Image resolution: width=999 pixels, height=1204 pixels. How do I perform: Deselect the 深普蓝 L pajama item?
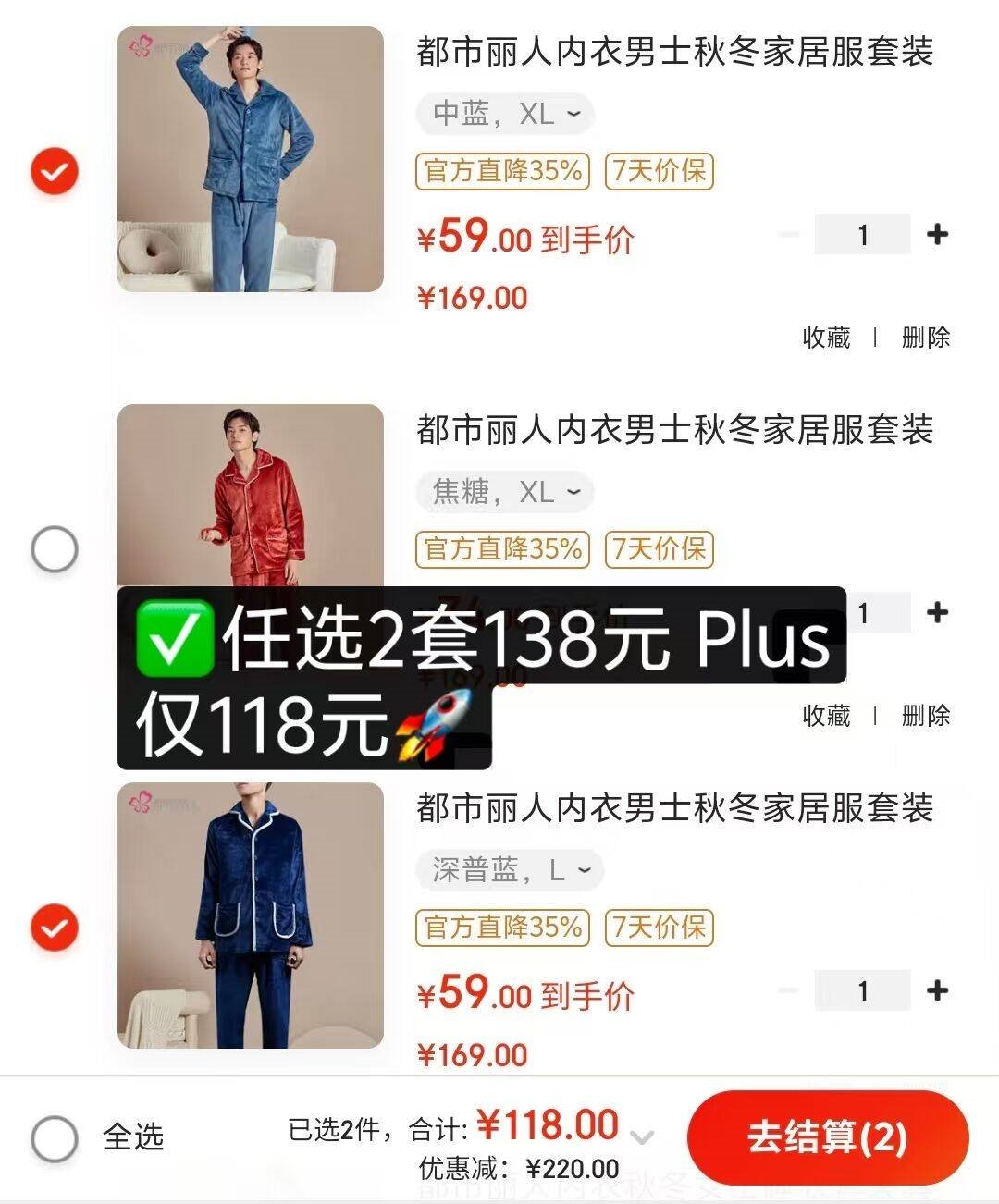pos(55,928)
